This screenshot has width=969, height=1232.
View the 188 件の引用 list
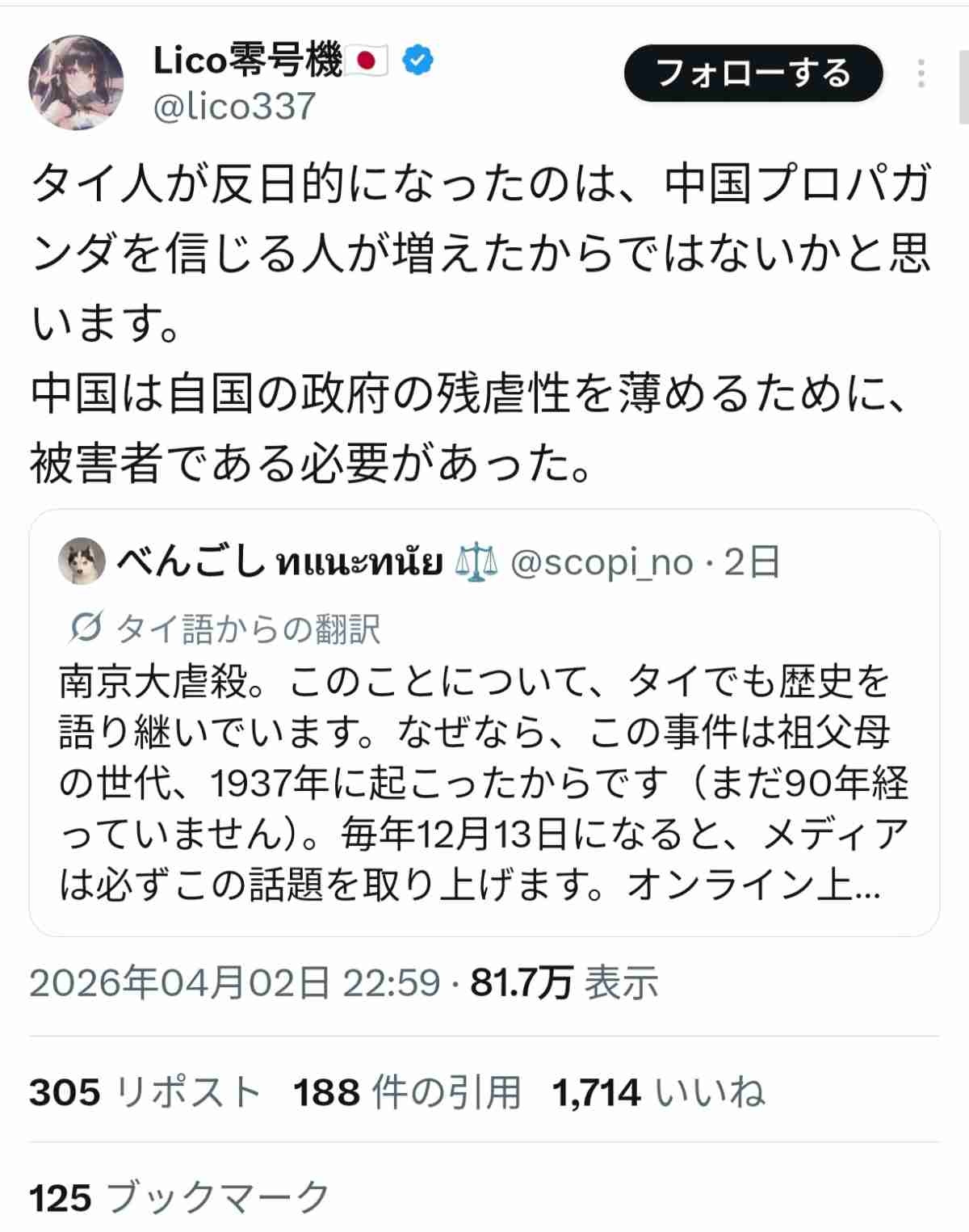(407, 1092)
